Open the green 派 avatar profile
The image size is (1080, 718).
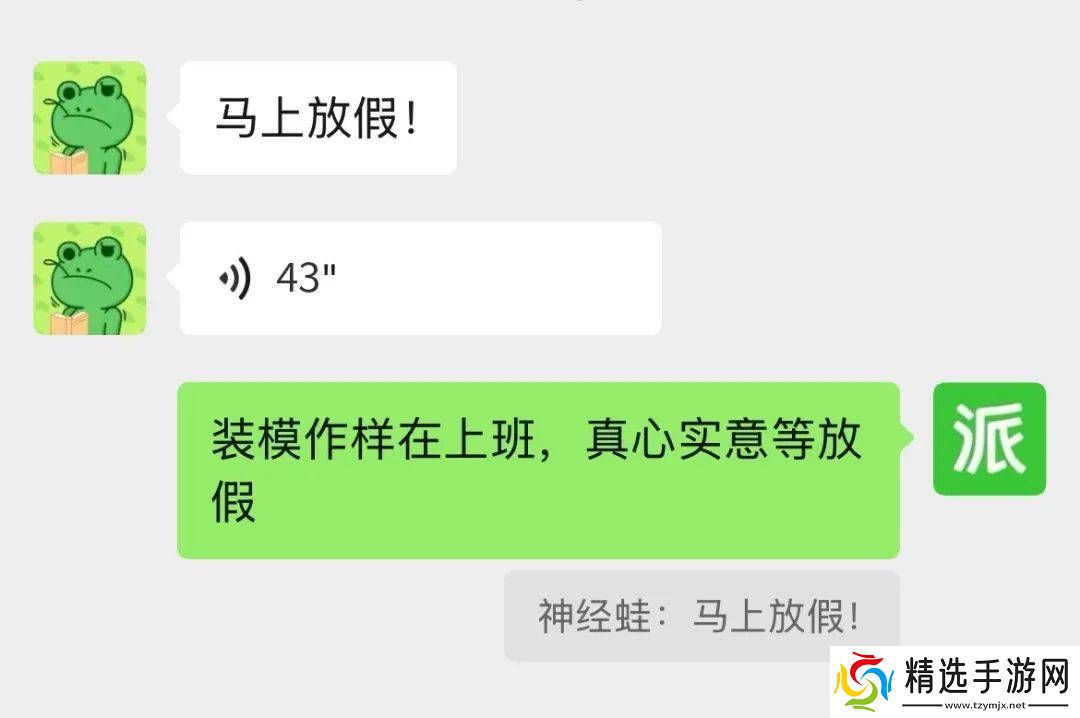pos(989,439)
